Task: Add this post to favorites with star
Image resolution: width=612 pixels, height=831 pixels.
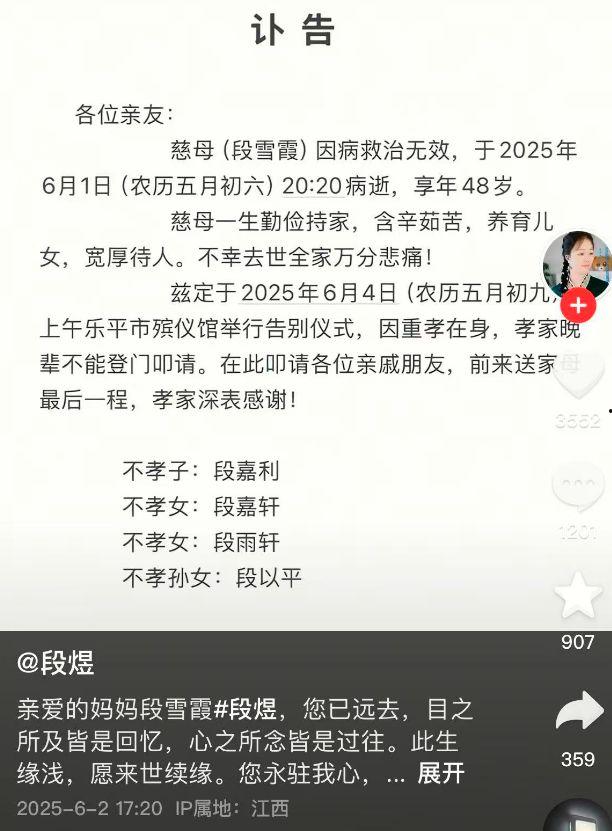Action: pyautogui.click(x=577, y=596)
